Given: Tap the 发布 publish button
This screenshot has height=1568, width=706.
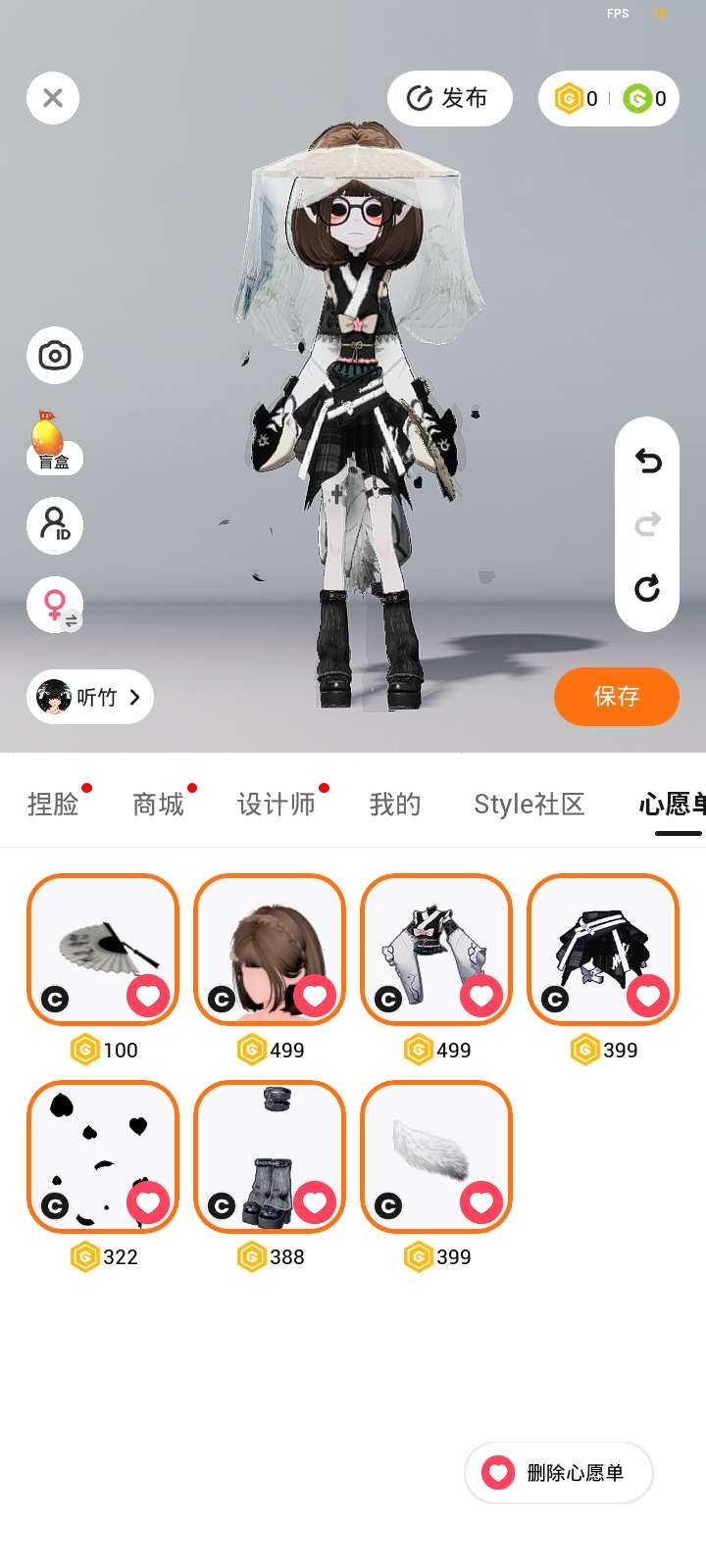Looking at the screenshot, I should (449, 98).
